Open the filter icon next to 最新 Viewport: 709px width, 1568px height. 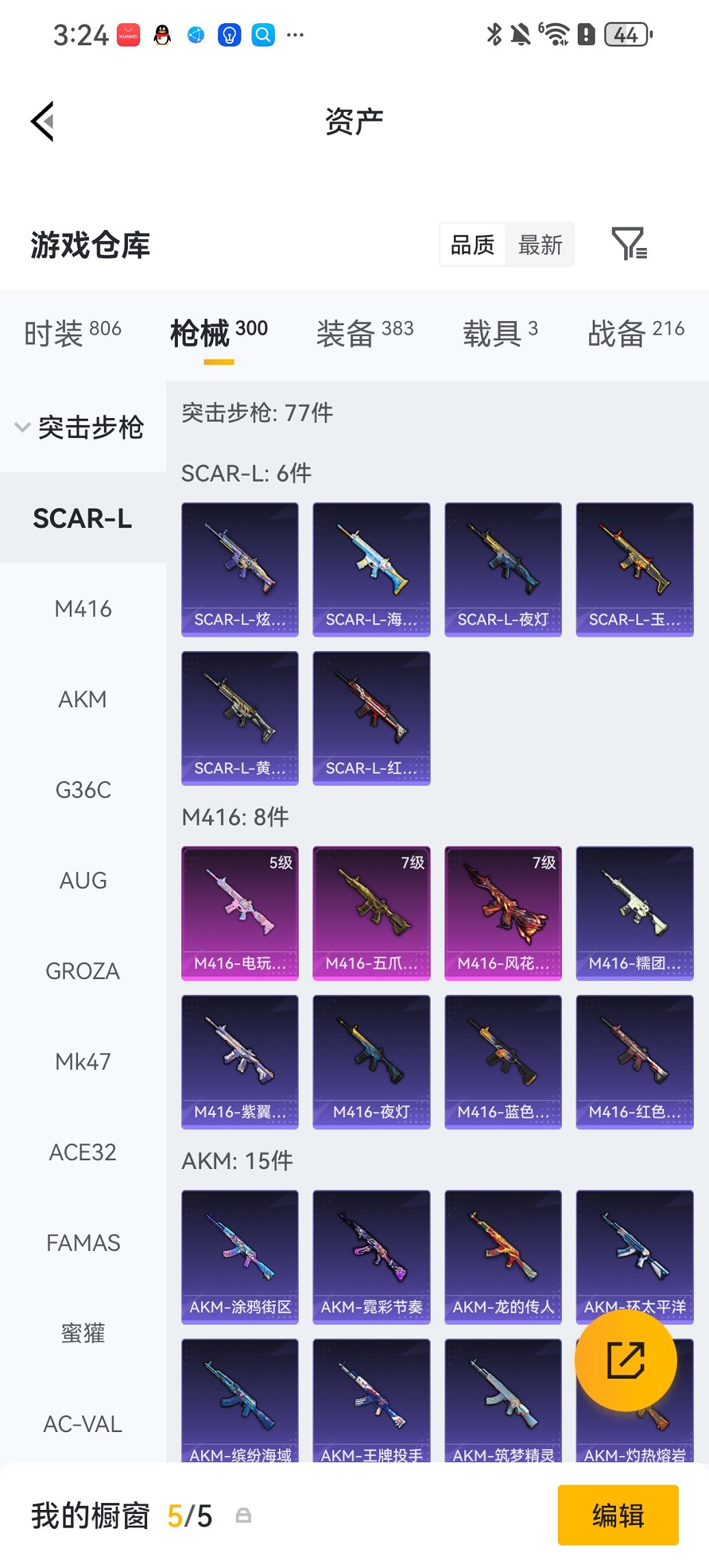click(x=628, y=244)
